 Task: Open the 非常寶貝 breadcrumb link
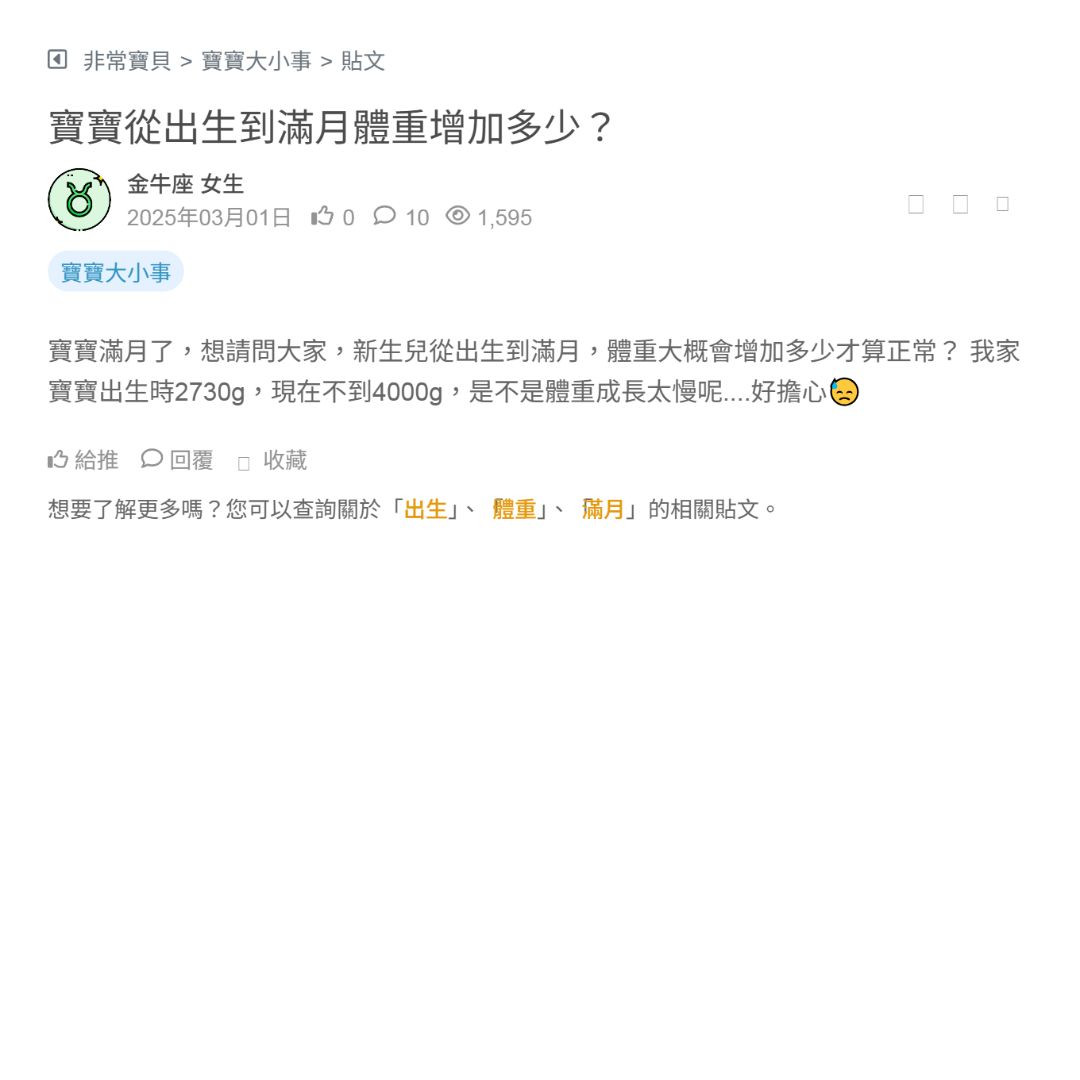(x=127, y=61)
